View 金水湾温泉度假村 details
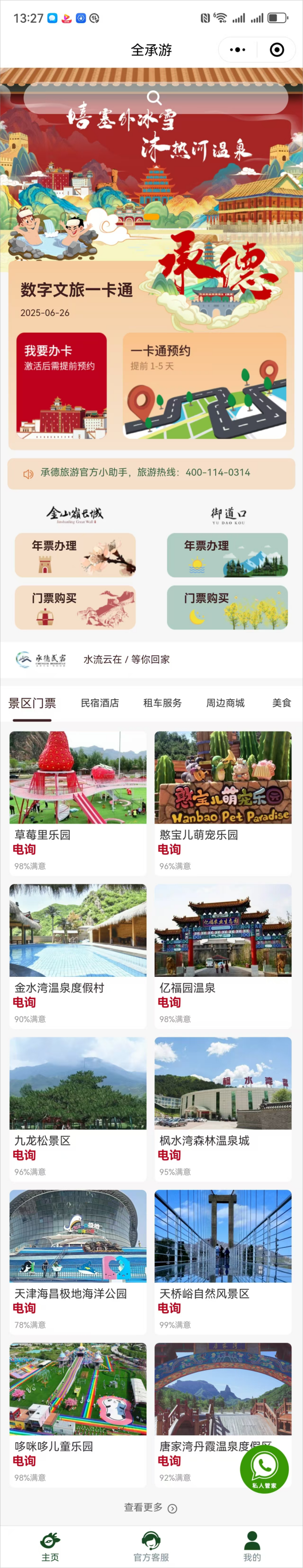This screenshot has width=303, height=1568. pos(78,955)
